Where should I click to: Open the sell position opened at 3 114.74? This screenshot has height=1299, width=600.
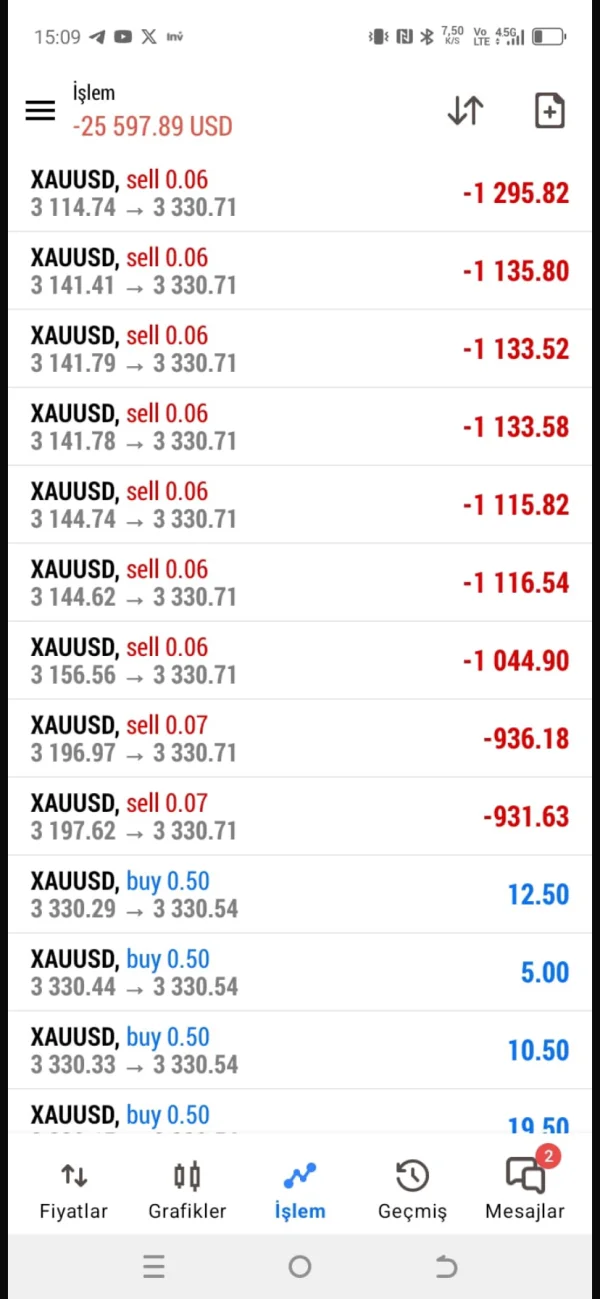pos(300,194)
